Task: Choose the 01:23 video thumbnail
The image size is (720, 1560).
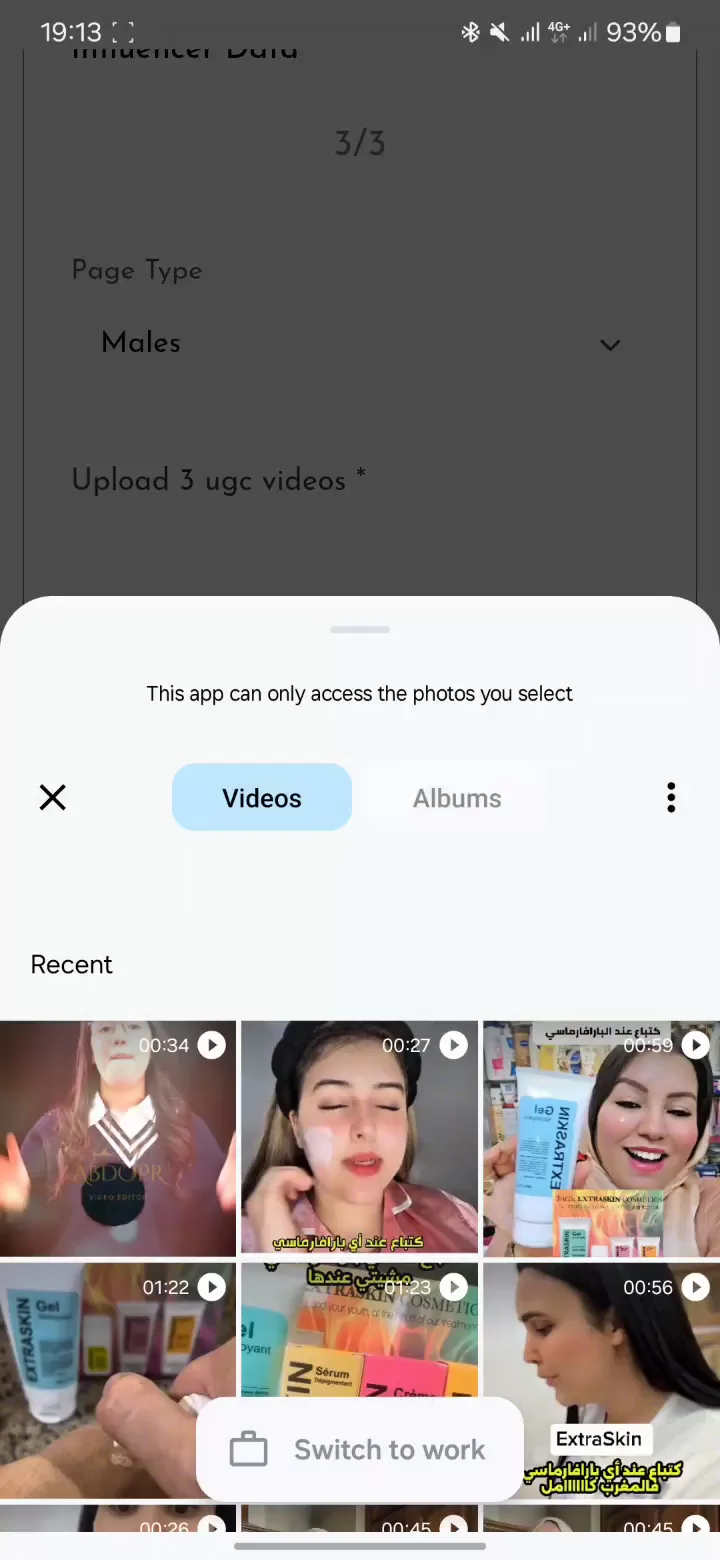Action: [x=359, y=1330]
